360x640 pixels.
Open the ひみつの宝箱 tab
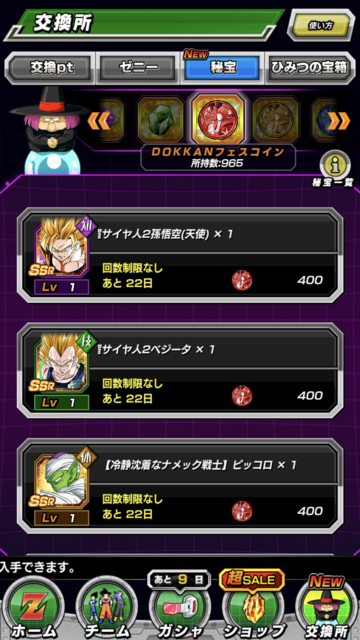click(310, 68)
